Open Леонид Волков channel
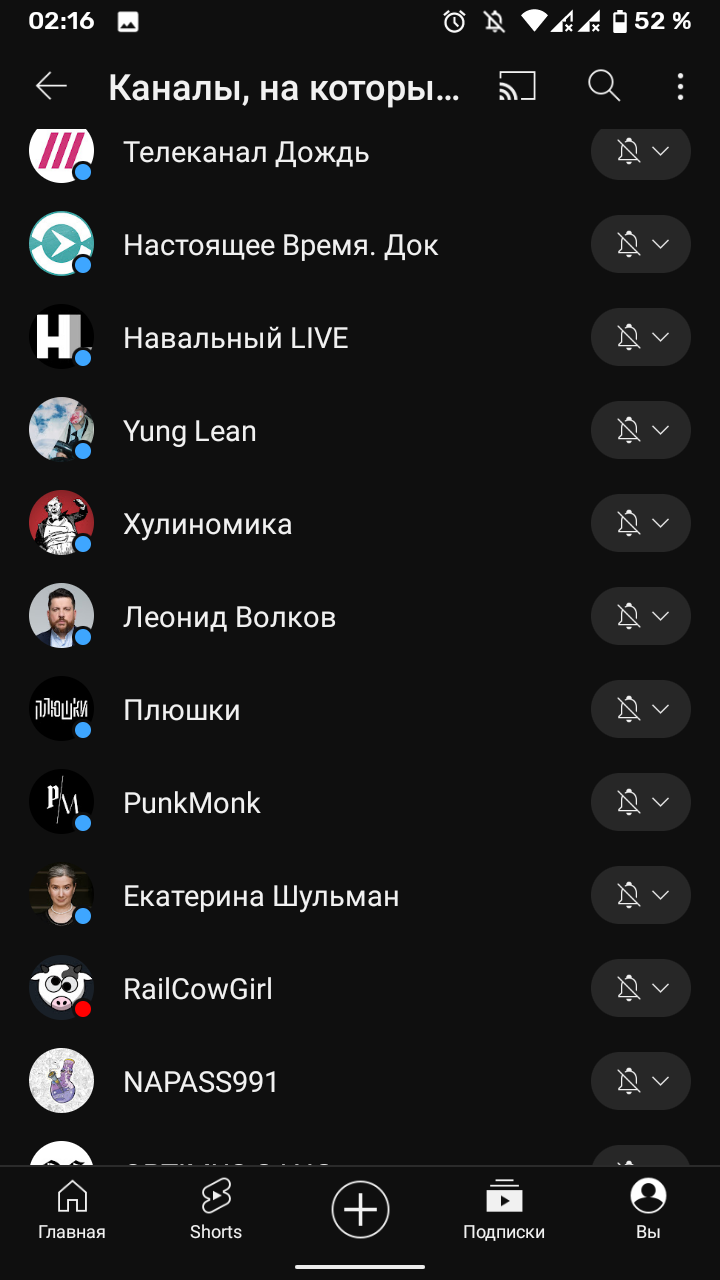Screen dimensions: 720x1280 (x=229, y=617)
